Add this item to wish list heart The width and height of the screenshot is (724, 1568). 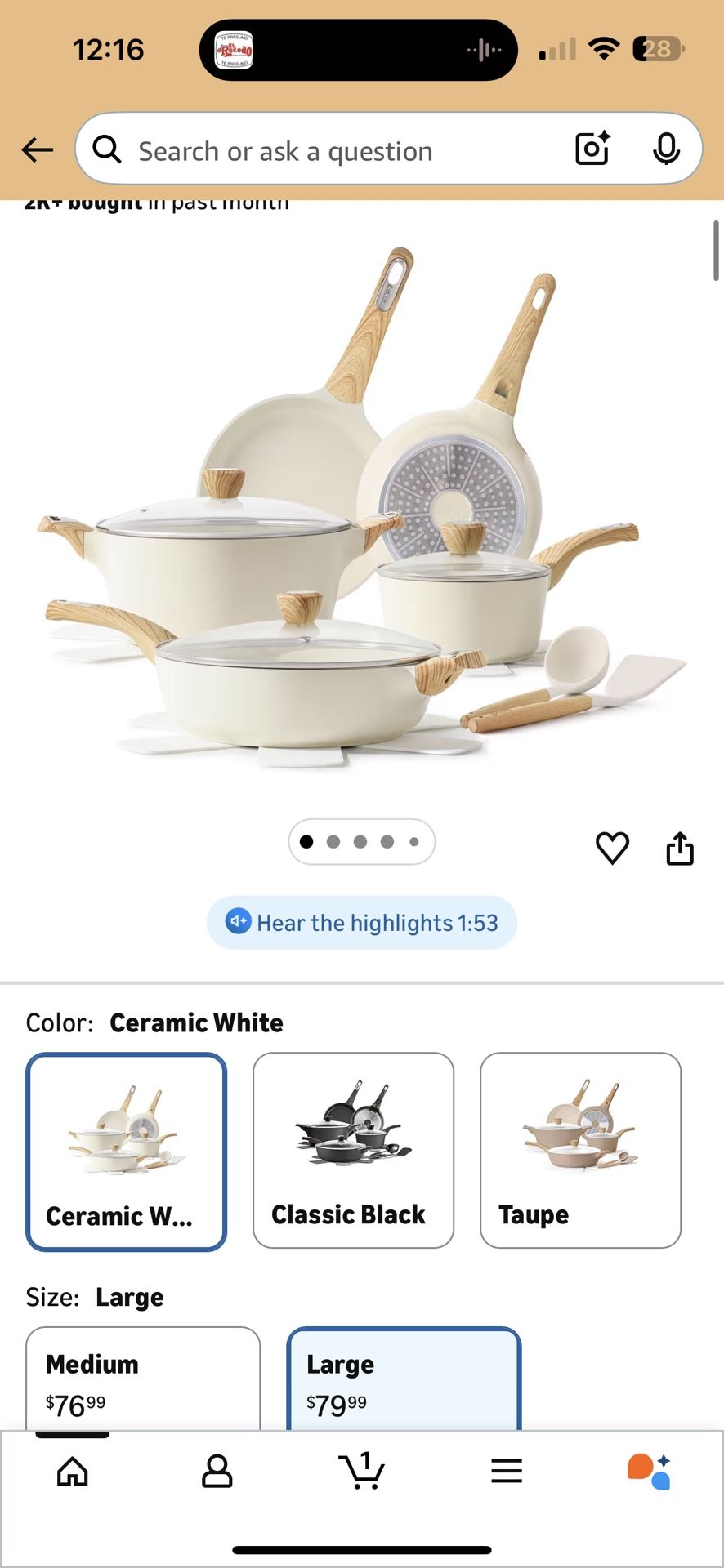pyautogui.click(x=612, y=849)
